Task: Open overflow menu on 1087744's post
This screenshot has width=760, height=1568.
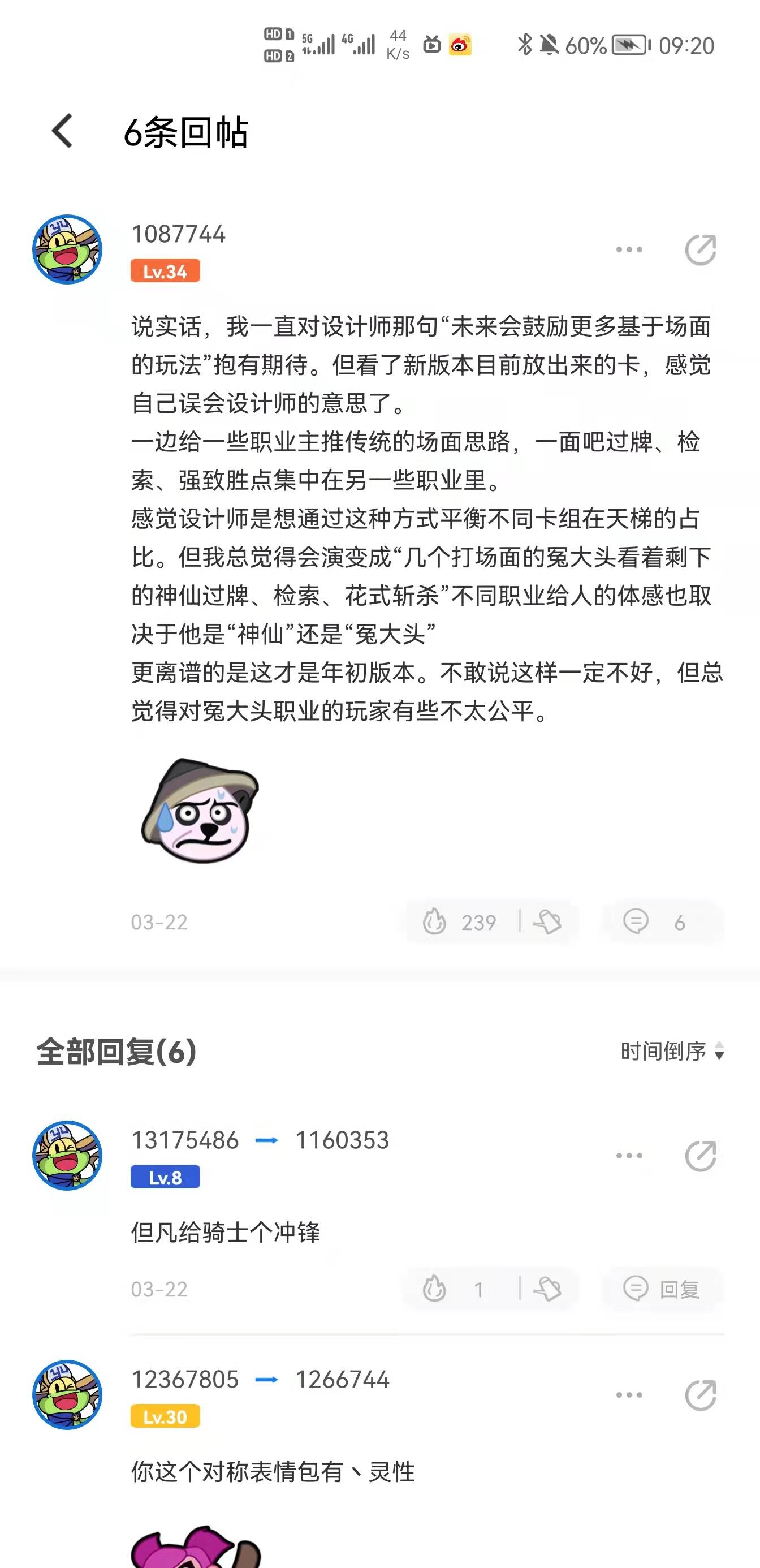Action: 629,249
